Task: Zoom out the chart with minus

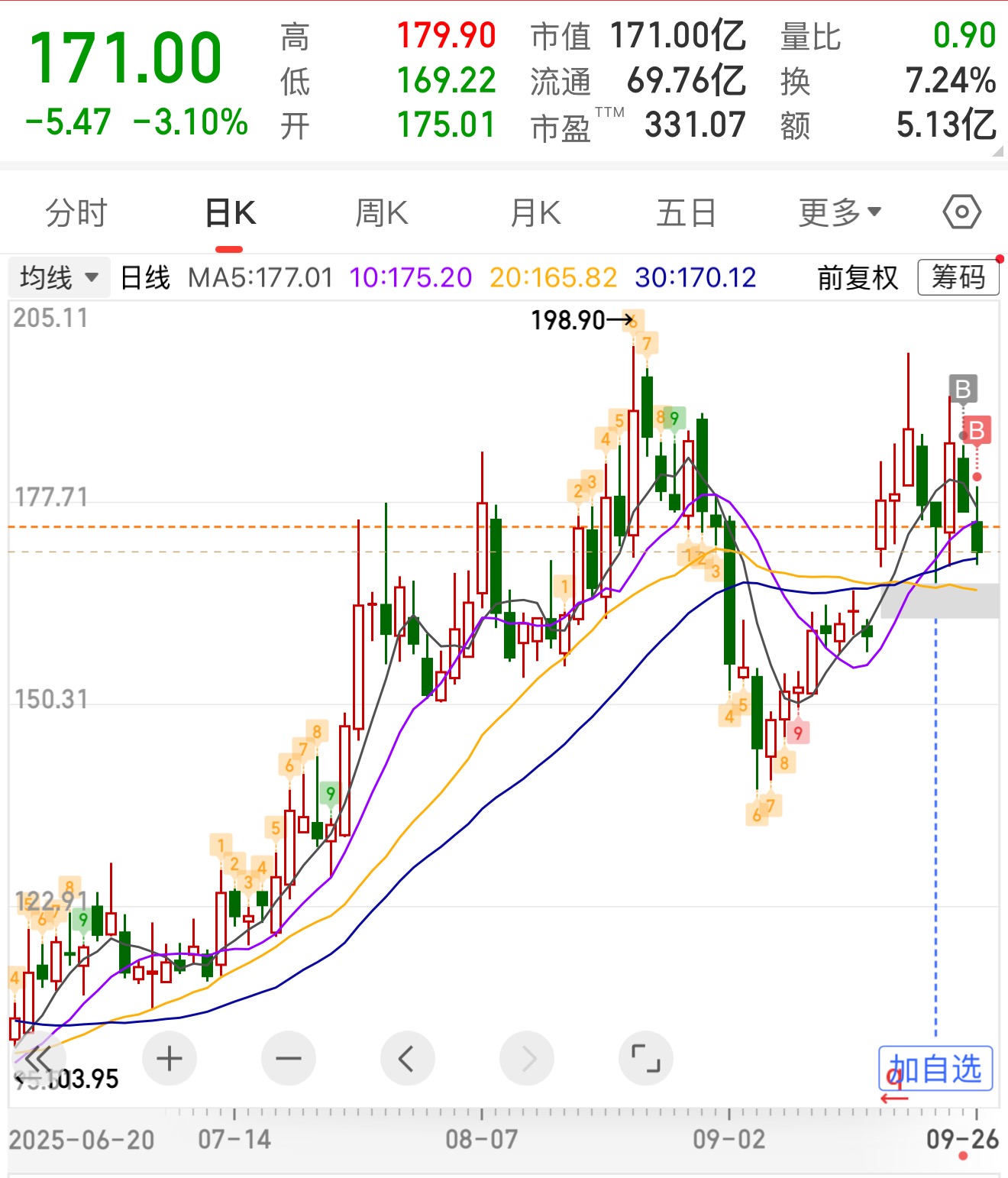Action: point(288,1059)
